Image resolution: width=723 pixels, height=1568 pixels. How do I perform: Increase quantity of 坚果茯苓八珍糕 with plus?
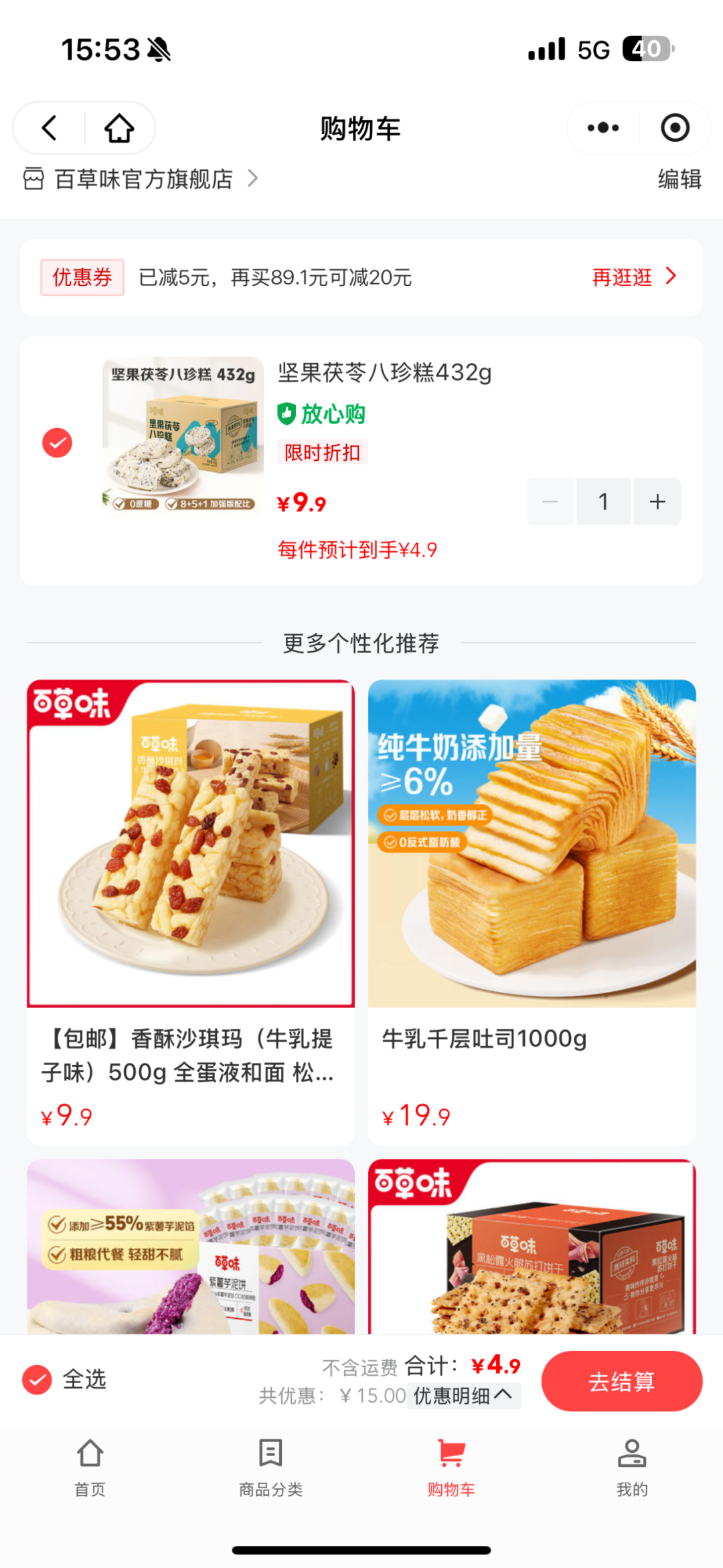pos(657,501)
